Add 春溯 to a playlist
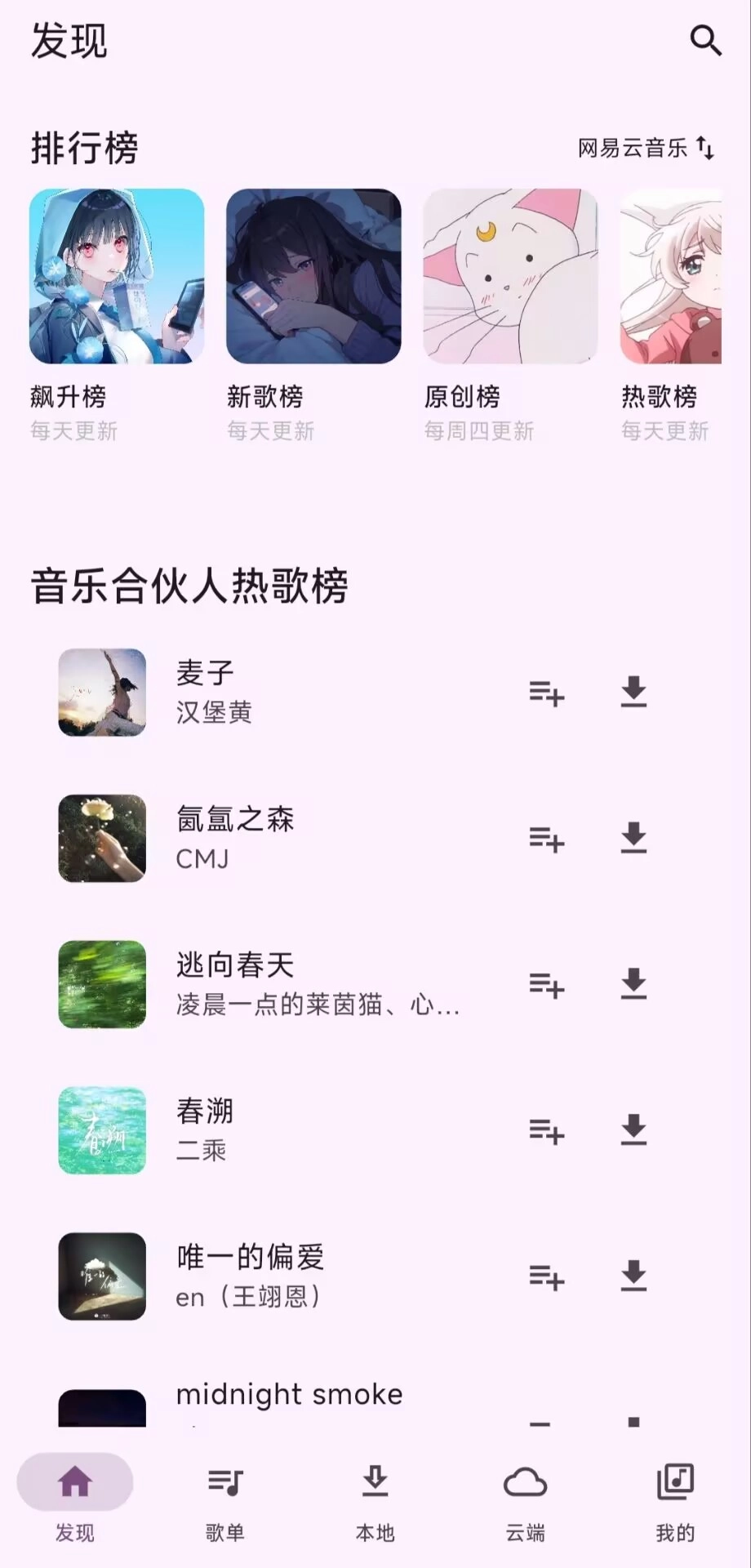Image resolution: width=751 pixels, height=1568 pixels. 545,1132
